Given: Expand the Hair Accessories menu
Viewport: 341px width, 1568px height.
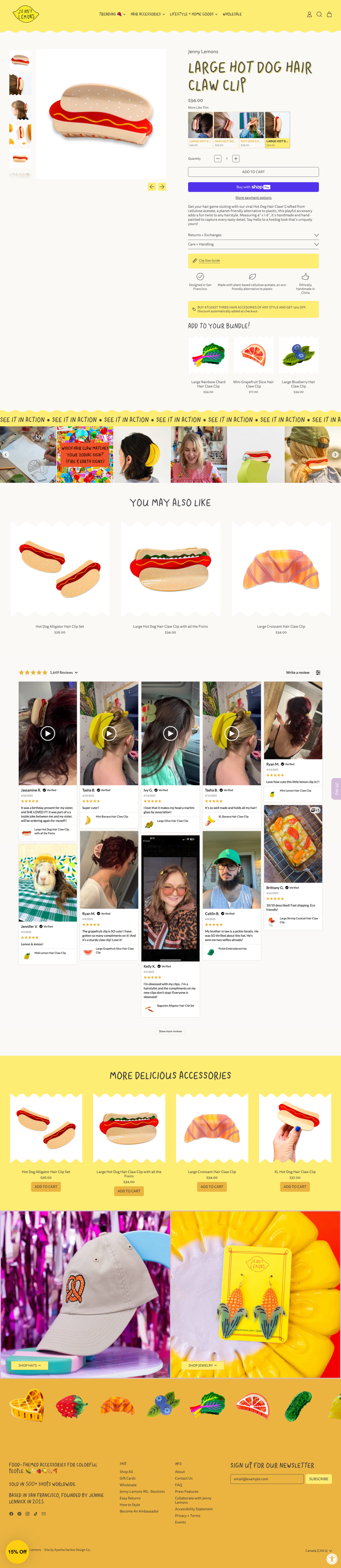Looking at the screenshot, I should (147, 14).
